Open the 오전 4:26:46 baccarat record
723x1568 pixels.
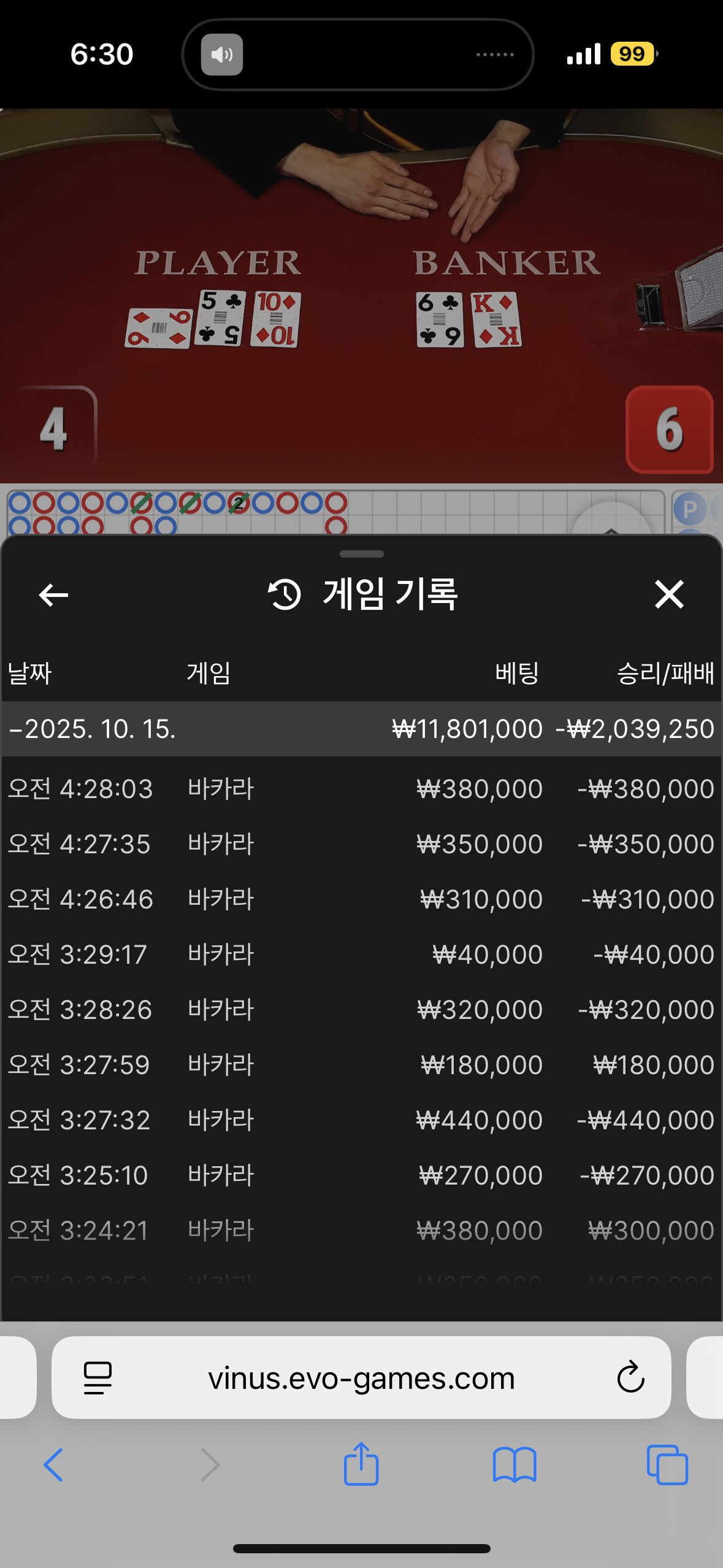361,899
